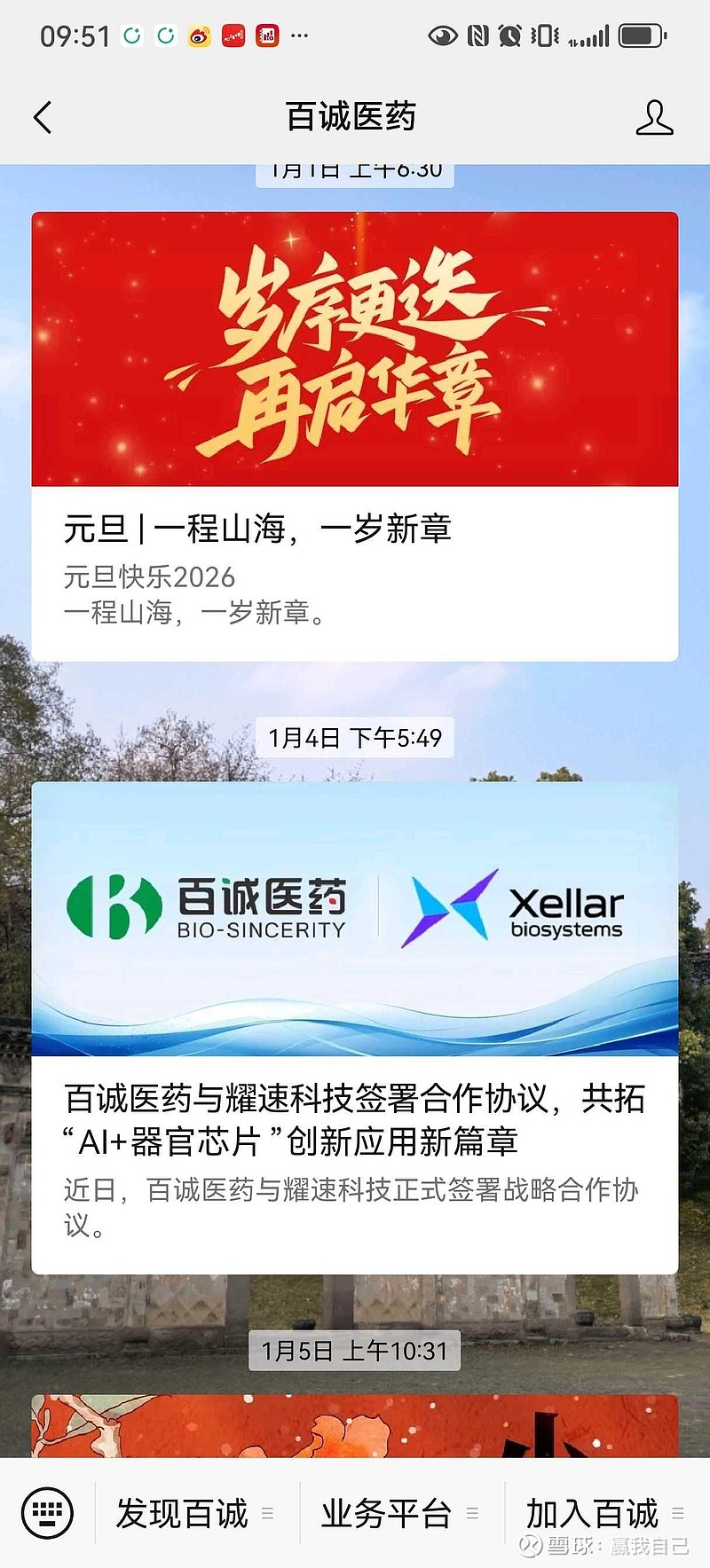
Task: Tap the vibrate mode icon in the status bar
Action: click(x=541, y=35)
